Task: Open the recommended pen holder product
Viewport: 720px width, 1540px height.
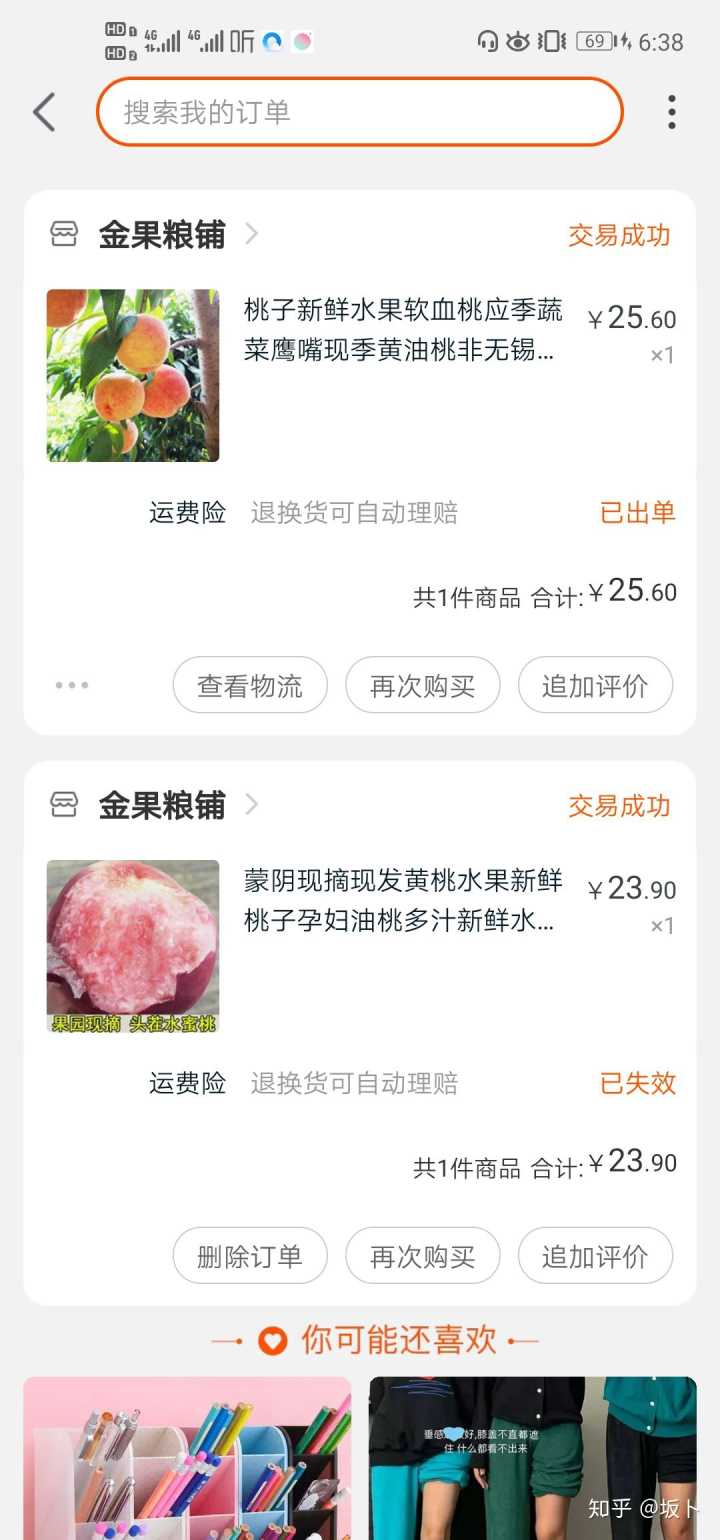Action: point(187,1458)
